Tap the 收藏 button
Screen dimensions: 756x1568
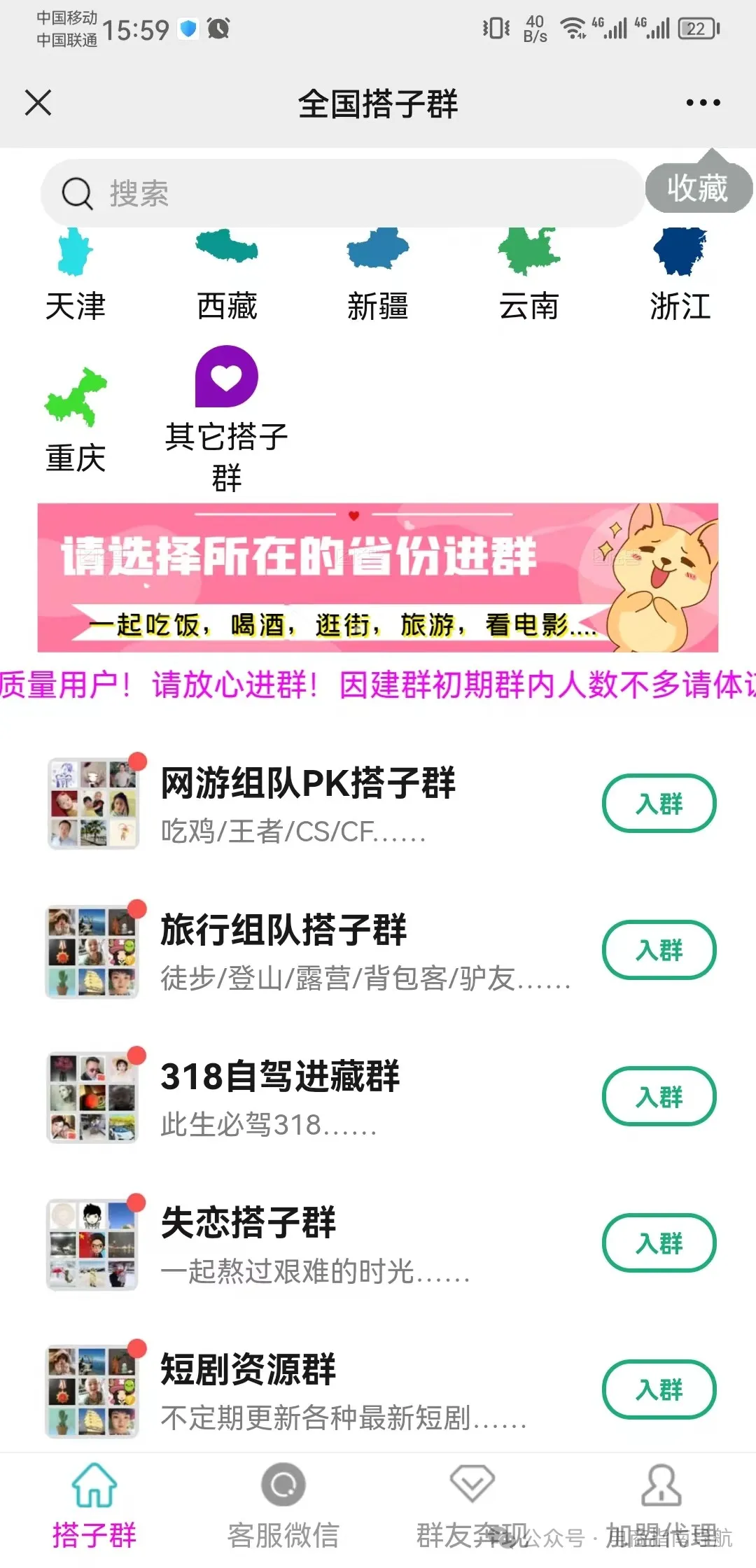(697, 188)
